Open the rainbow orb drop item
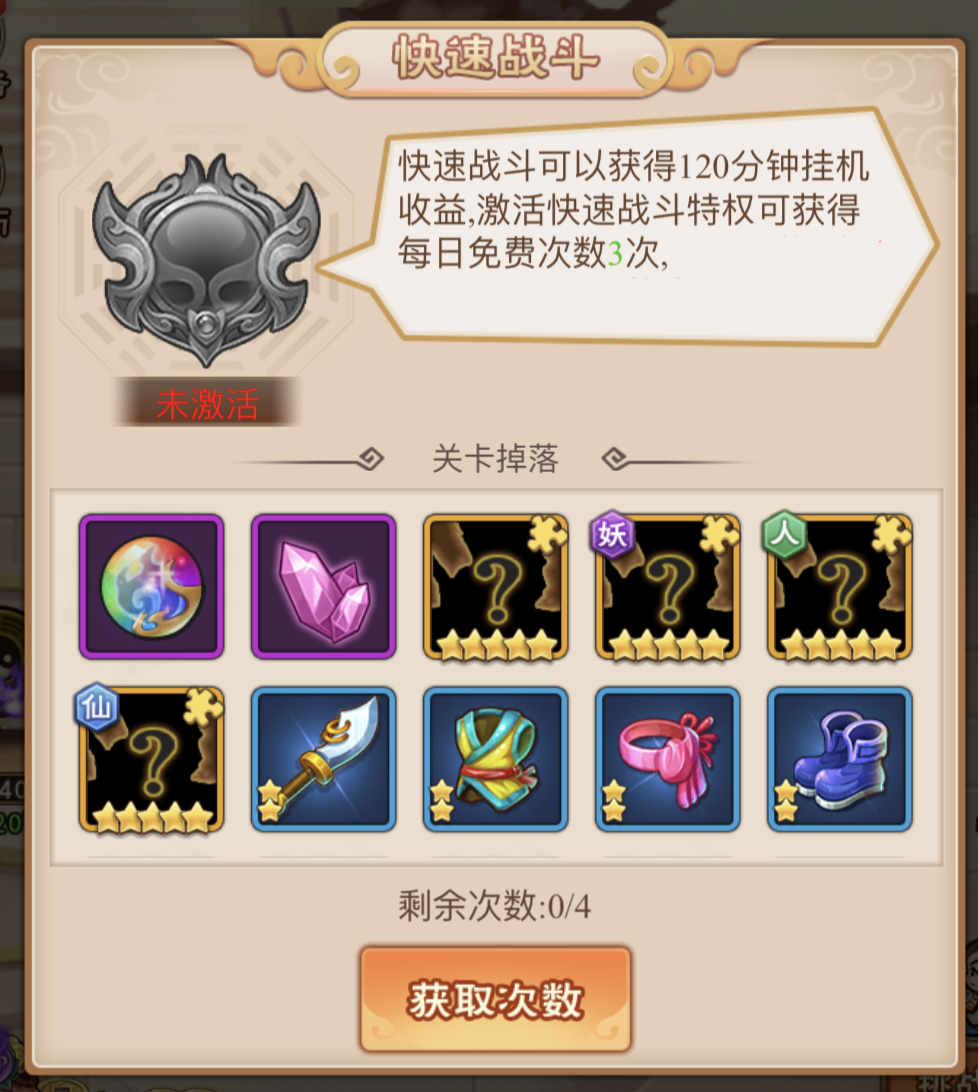The height and width of the screenshot is (1092, 978). (151, 587)
